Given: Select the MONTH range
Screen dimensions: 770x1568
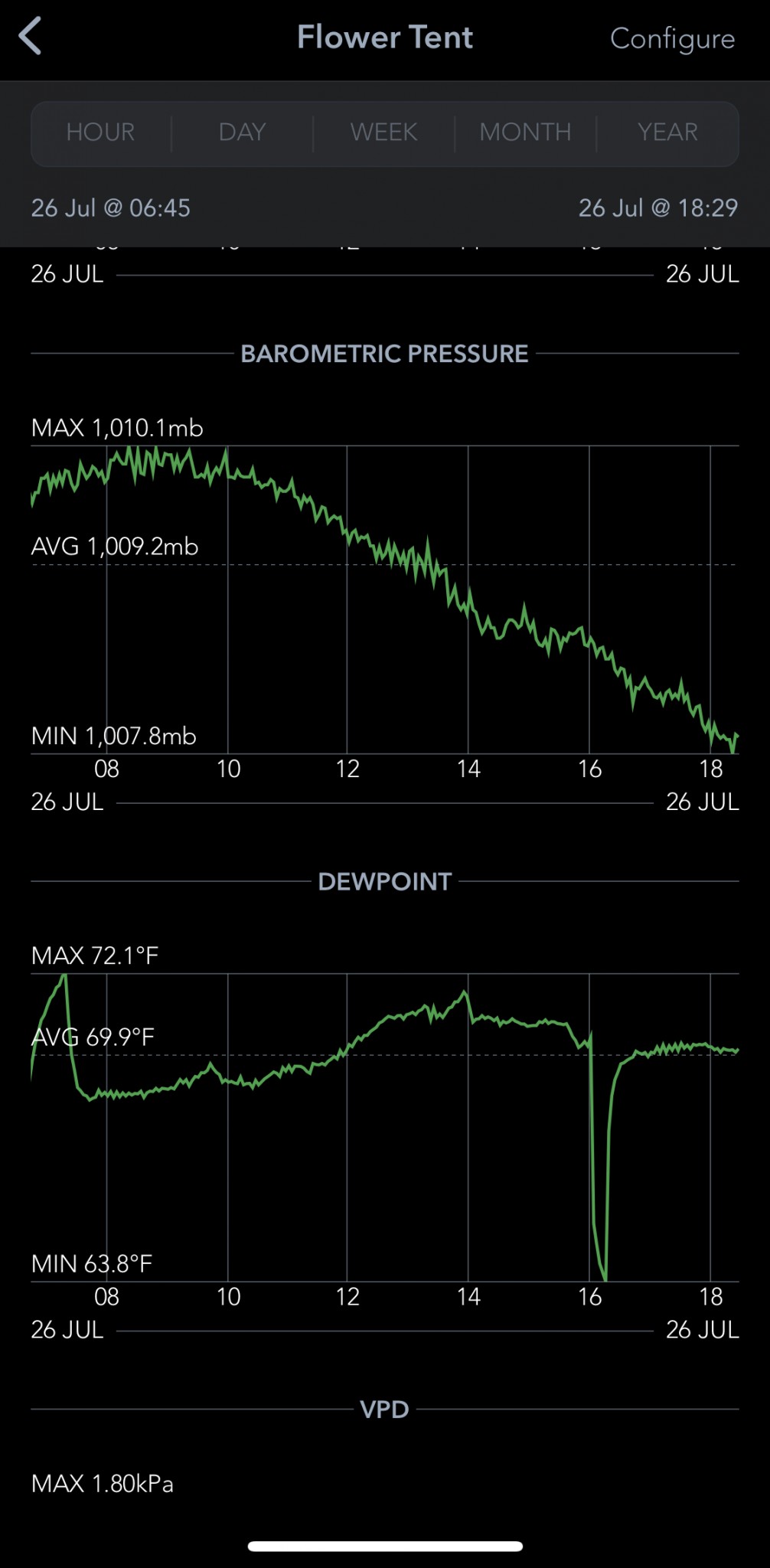Looking at the screenshot, I should [525, 132].
